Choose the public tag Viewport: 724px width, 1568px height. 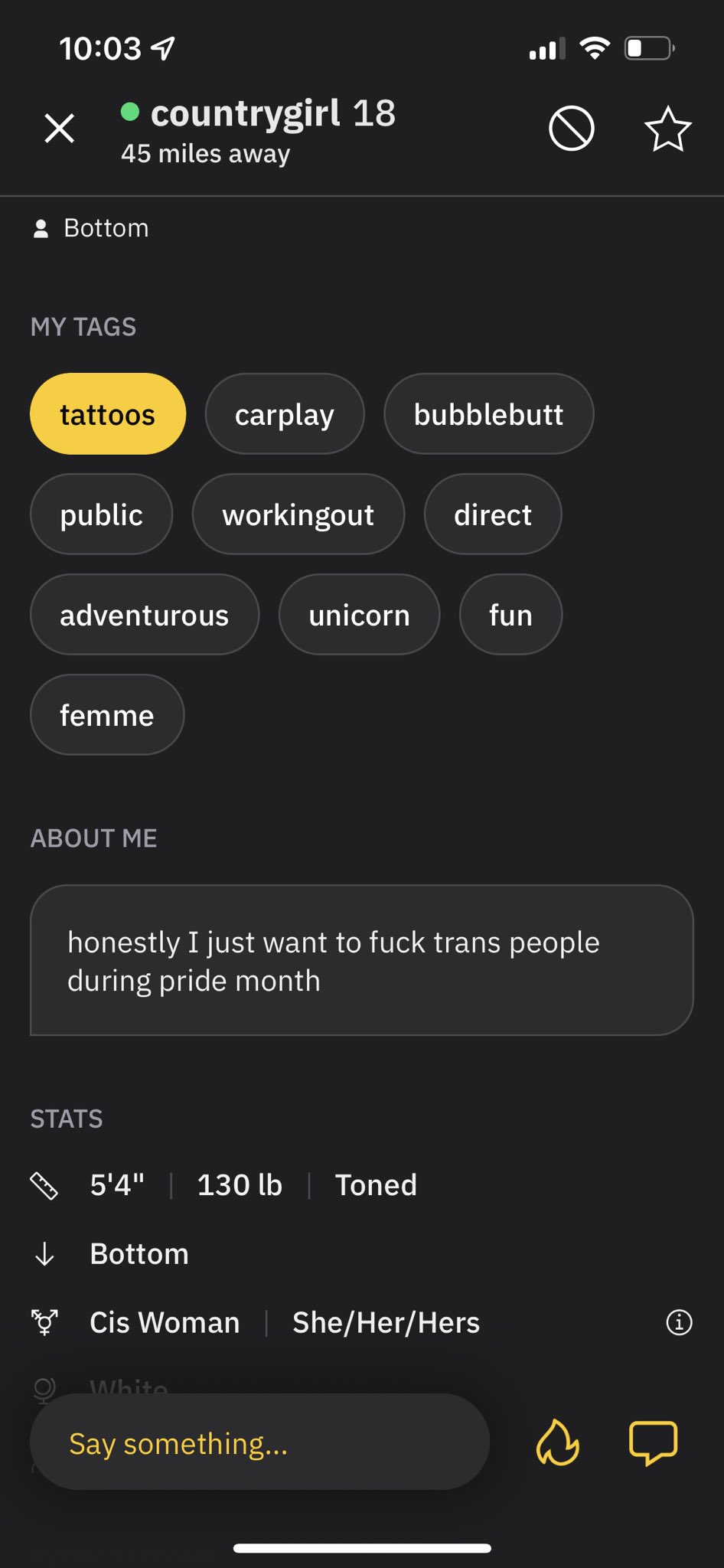tap(101, 514)
